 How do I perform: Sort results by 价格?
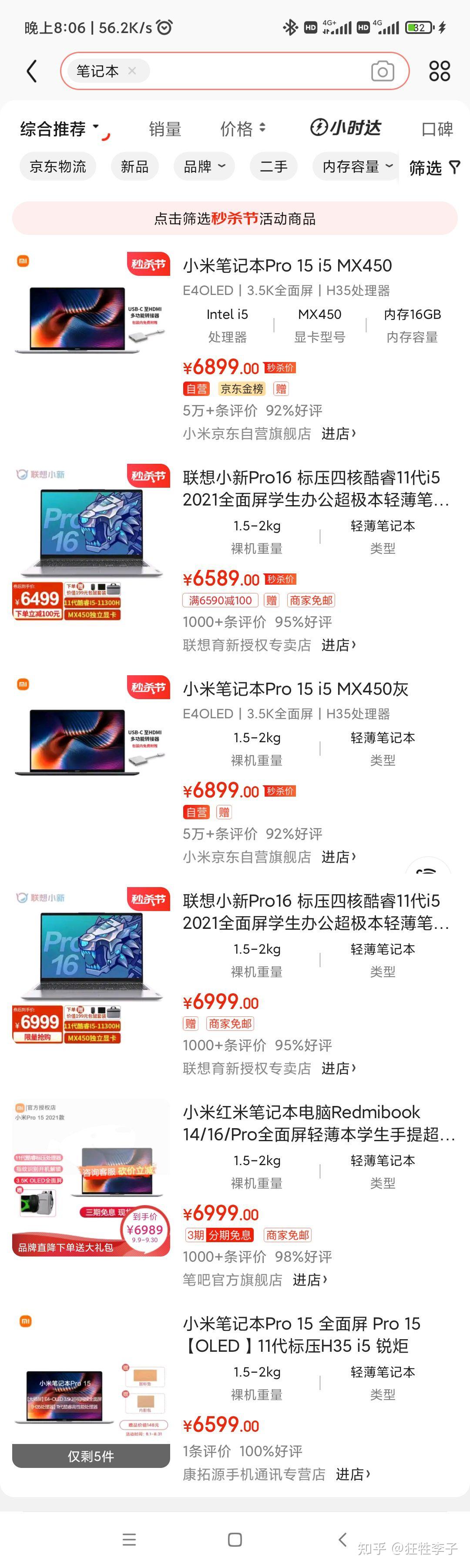(242, 129)
